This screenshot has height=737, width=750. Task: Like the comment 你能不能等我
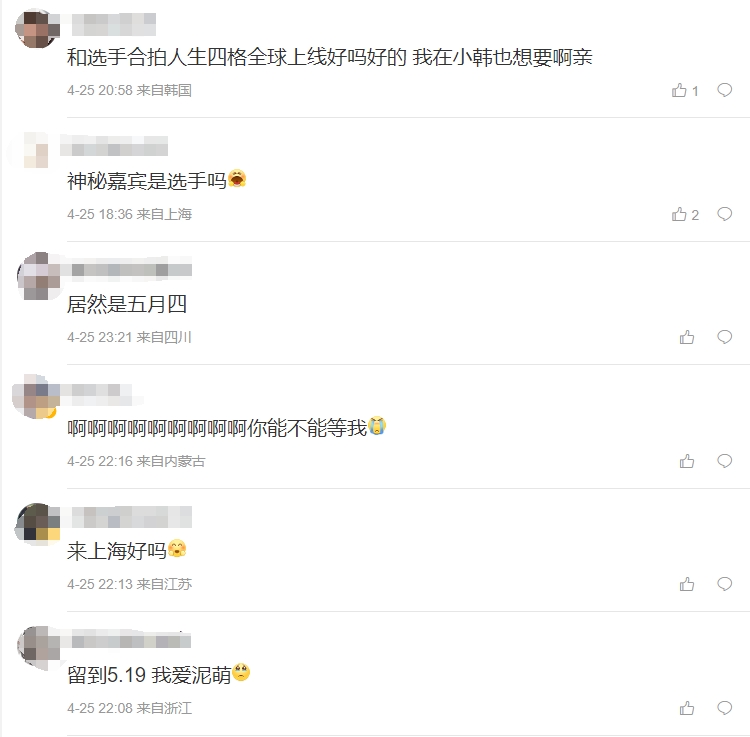[687, 461]
